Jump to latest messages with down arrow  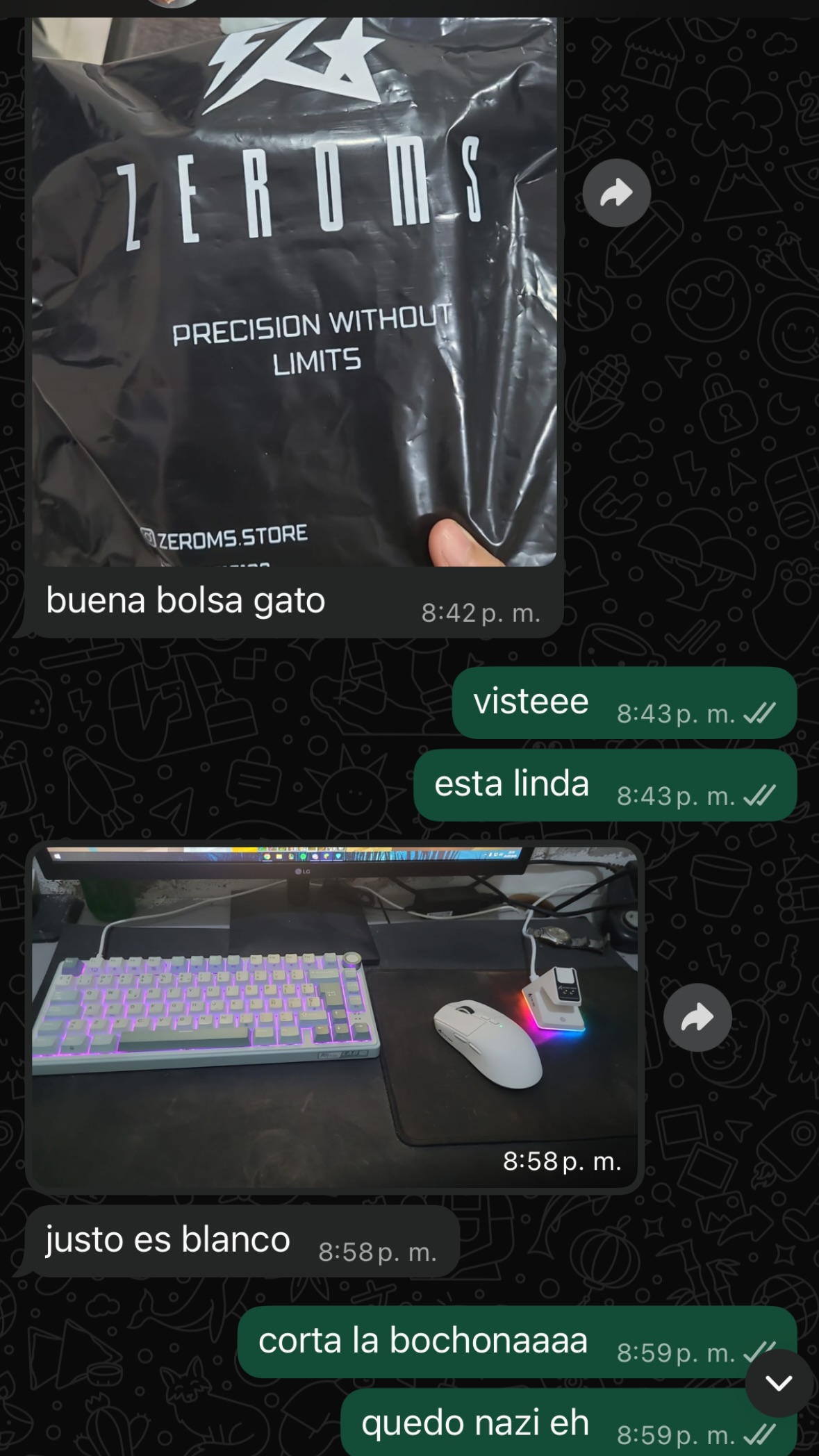click(x=779, y=1383)
